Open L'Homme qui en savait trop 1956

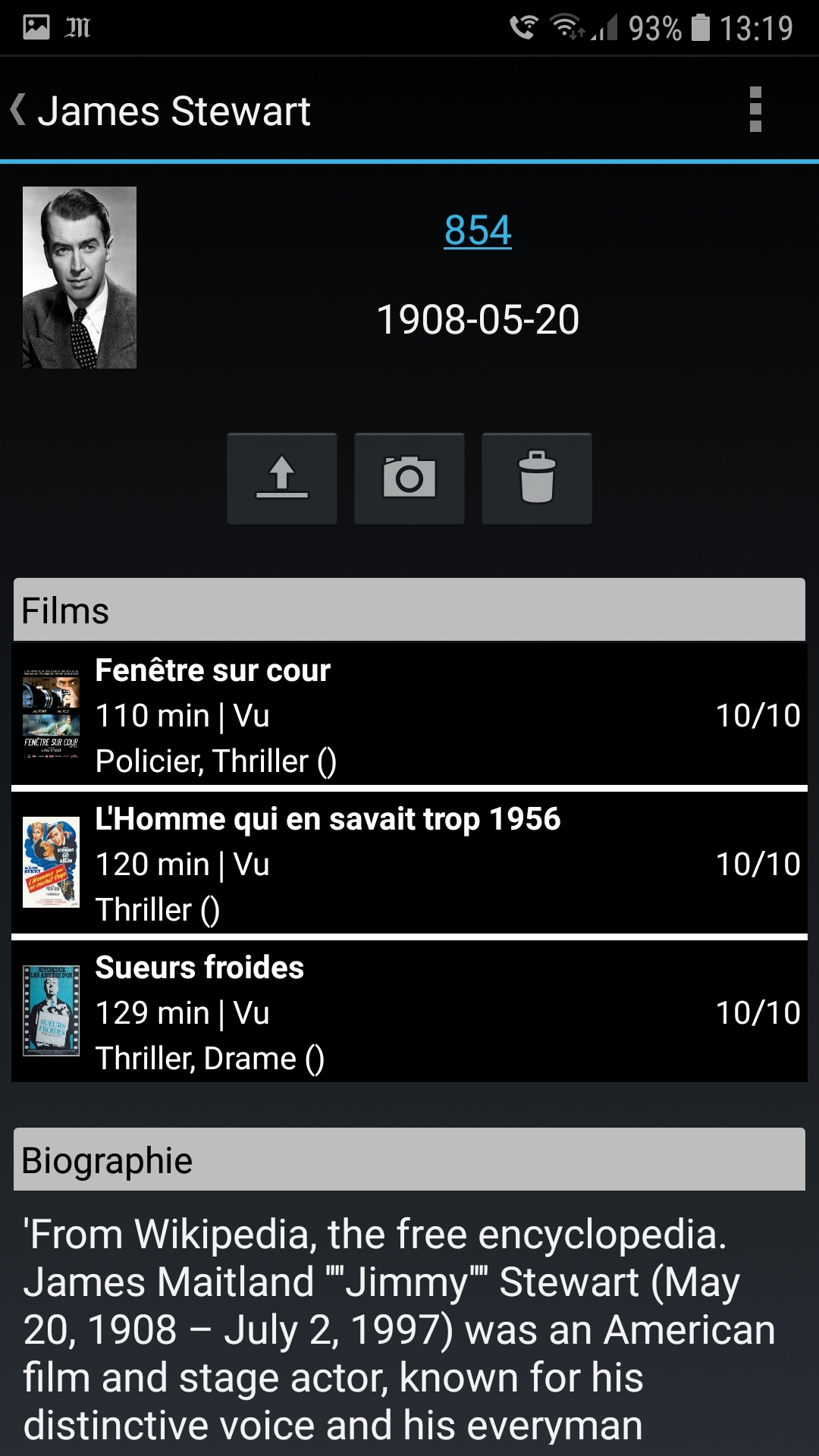(409, 863)
